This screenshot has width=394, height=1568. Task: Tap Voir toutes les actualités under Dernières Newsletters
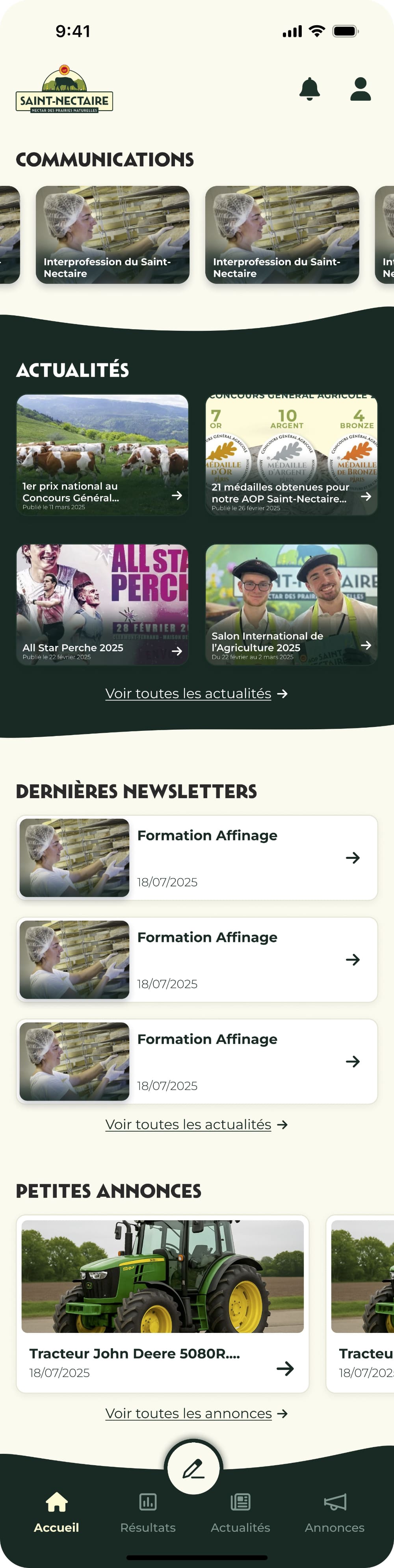pyautogui.click(x=196, y=1124)
